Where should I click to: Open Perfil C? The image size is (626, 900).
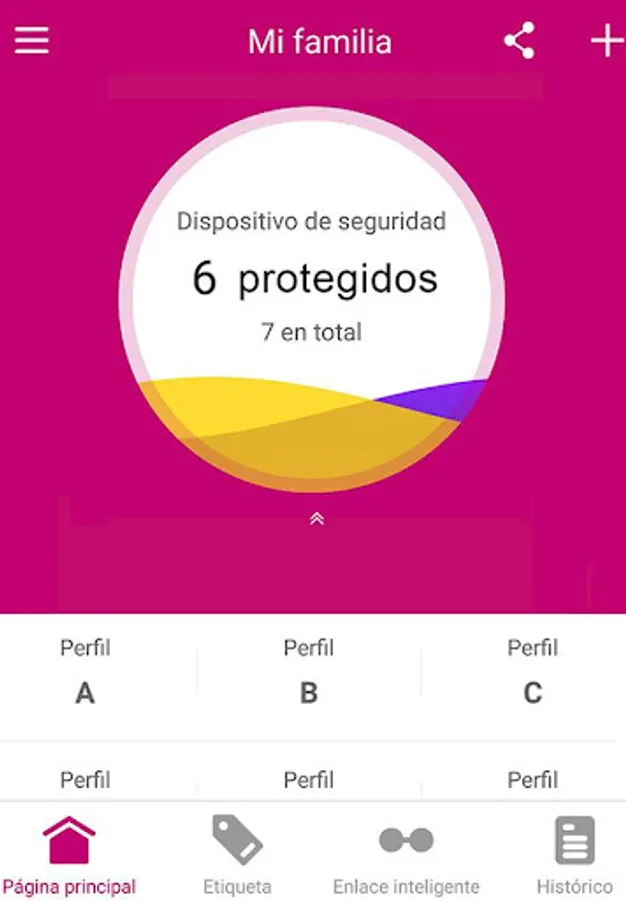pos(532,673)
